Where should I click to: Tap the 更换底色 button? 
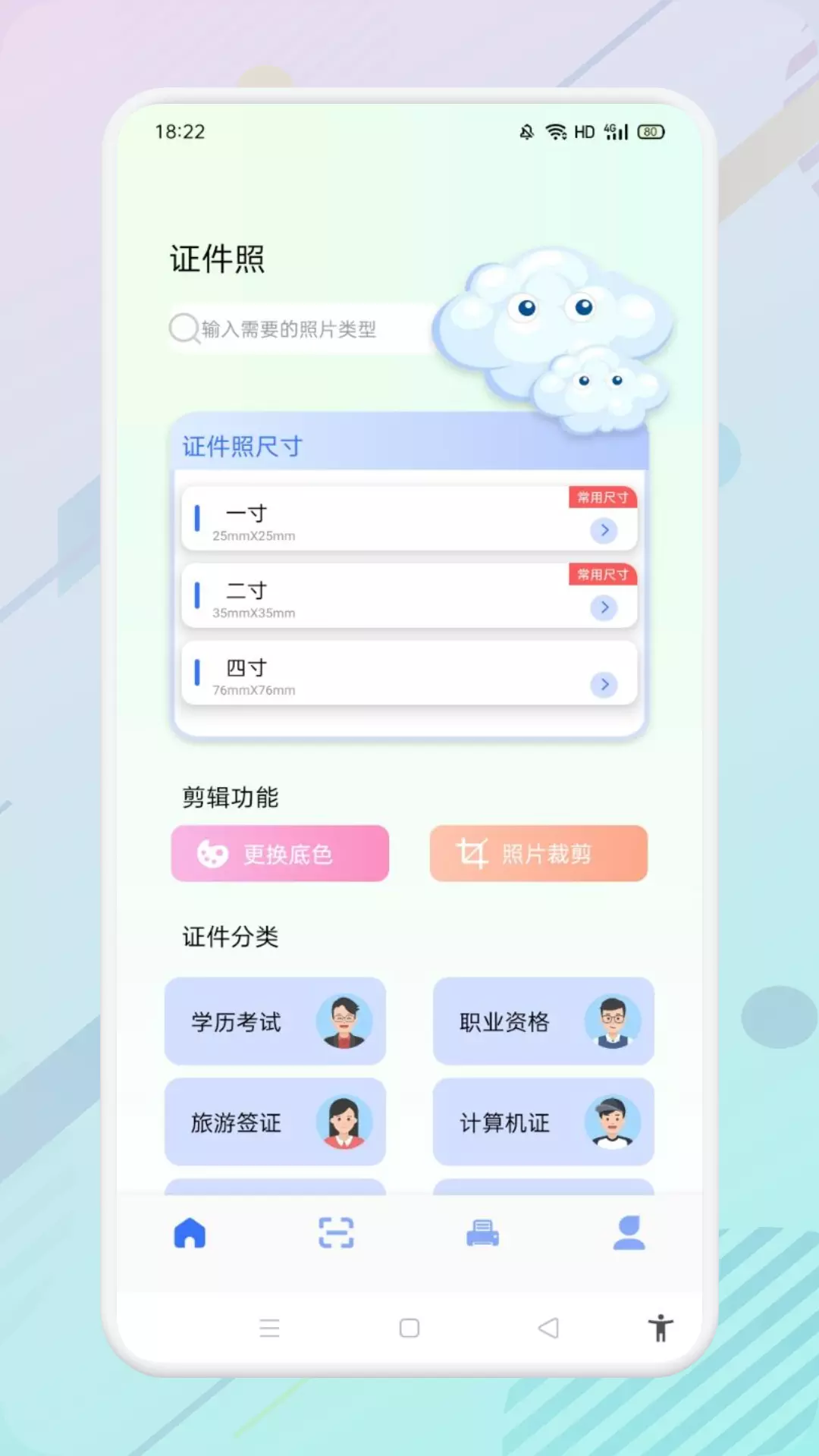coord(280,854)
